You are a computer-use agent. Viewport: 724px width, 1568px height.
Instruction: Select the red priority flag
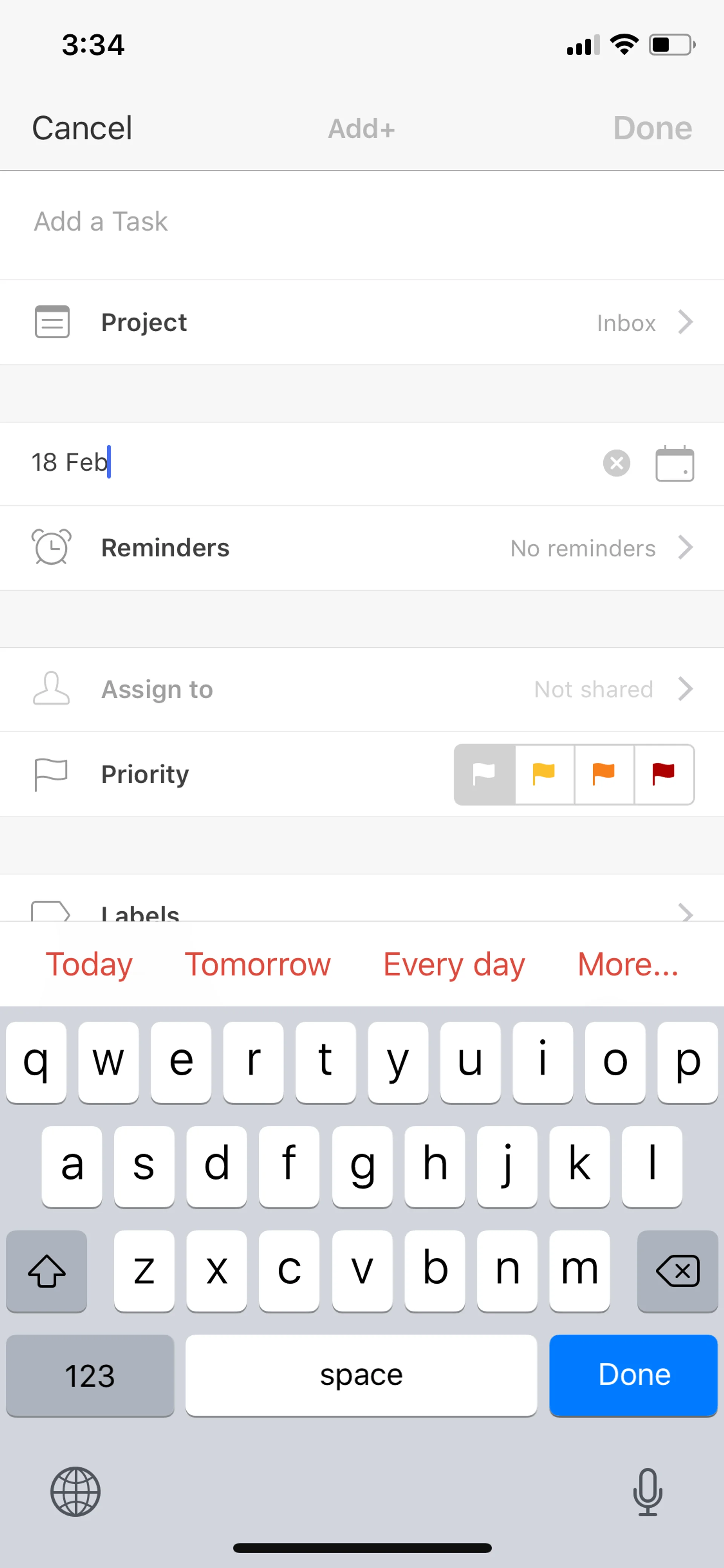663,774
